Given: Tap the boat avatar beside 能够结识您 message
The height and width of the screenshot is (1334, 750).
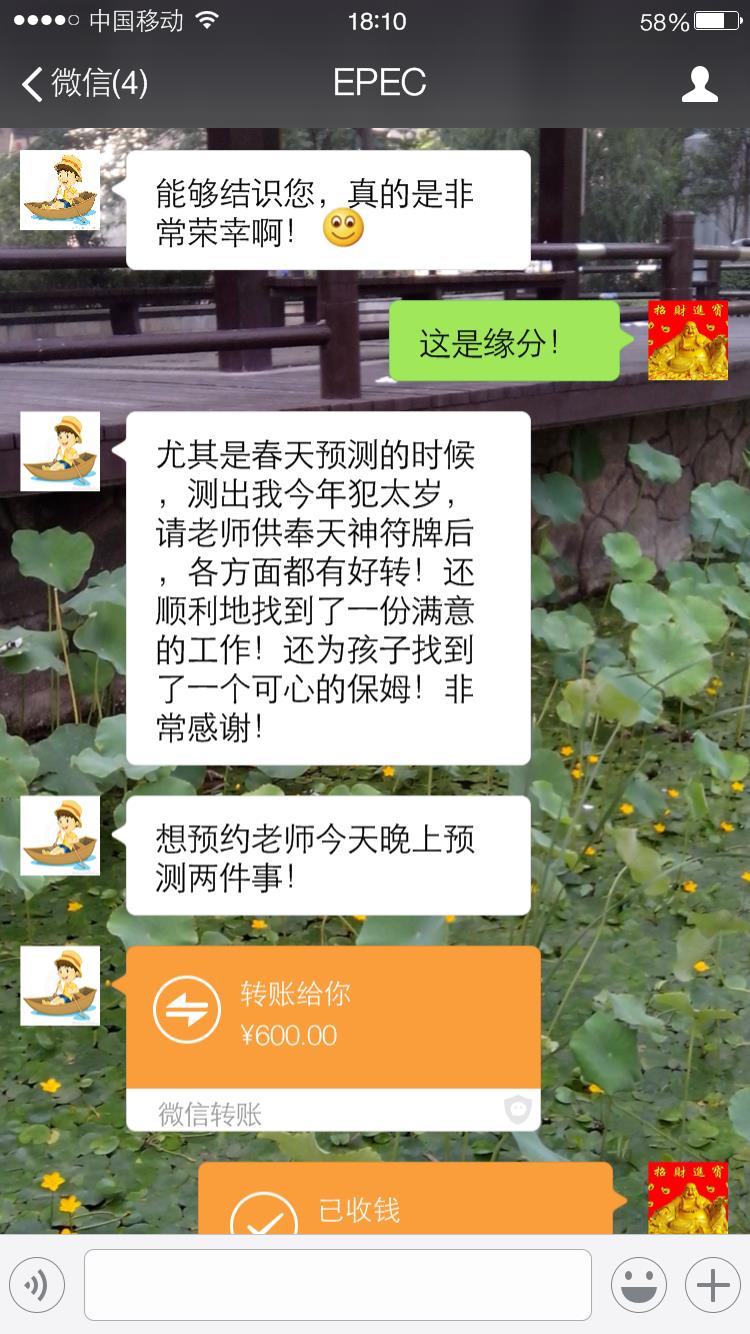Looking at the screenshot, I should coord(60,190).
